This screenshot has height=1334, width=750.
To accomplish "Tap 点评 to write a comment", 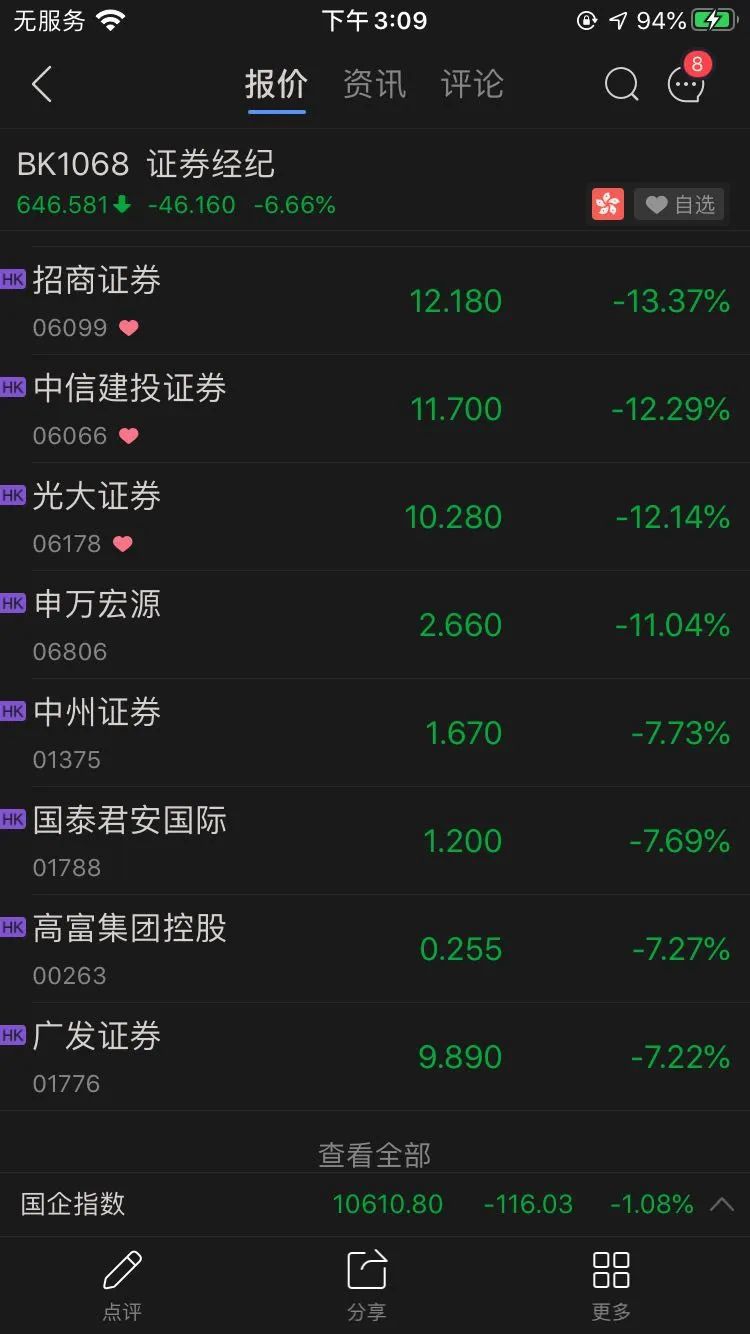I will 122,1284.
